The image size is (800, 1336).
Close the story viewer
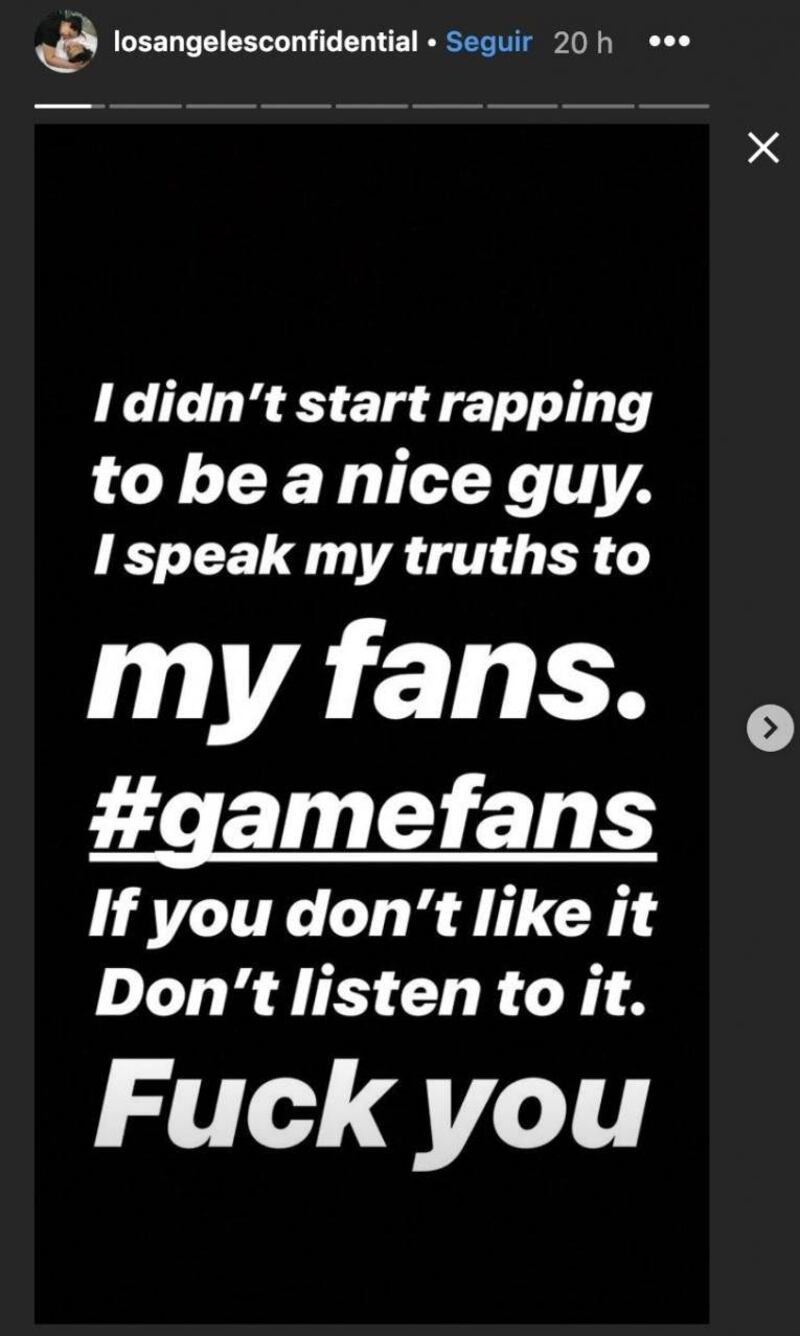(764, 149)
